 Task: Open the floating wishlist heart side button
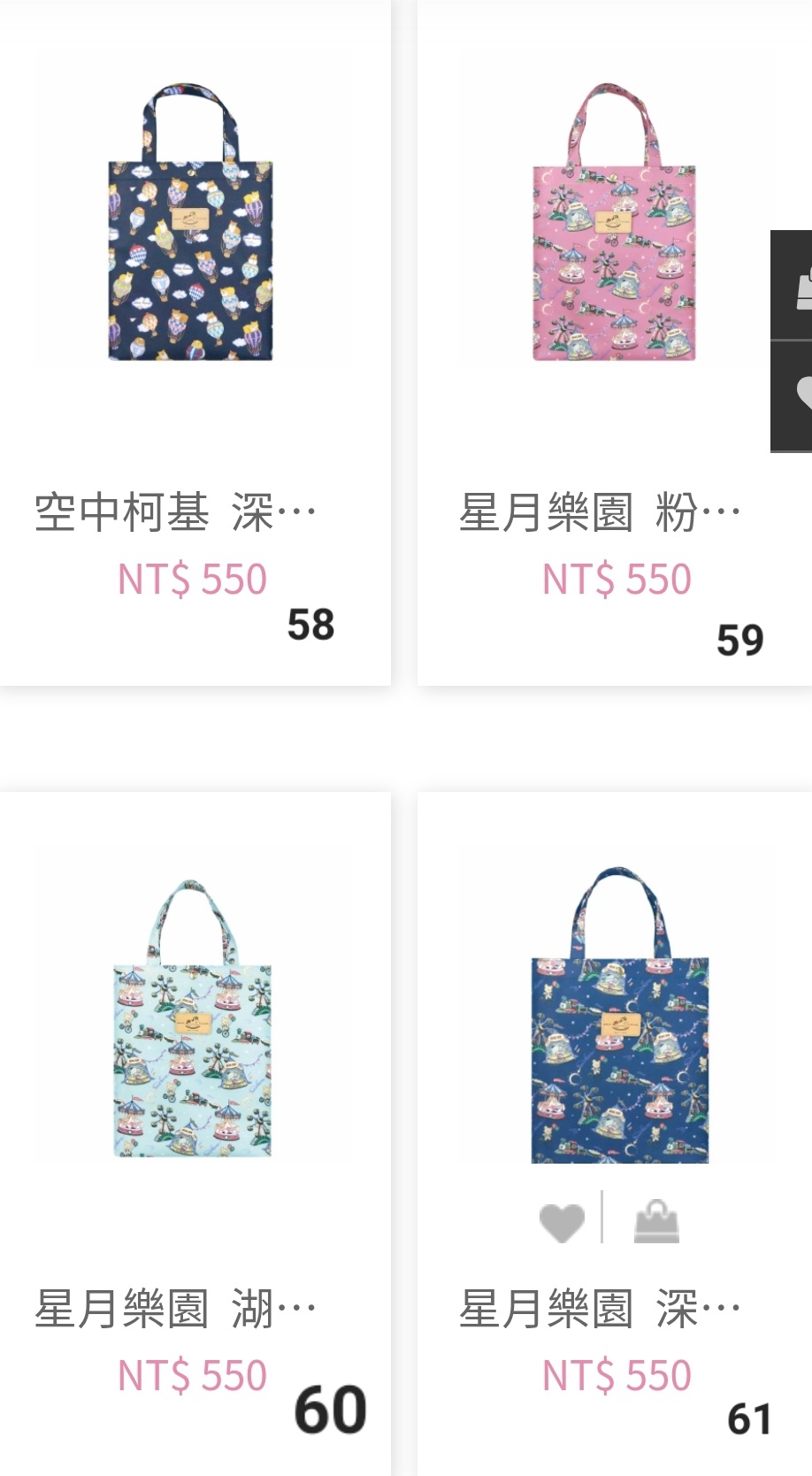(793, 396)
